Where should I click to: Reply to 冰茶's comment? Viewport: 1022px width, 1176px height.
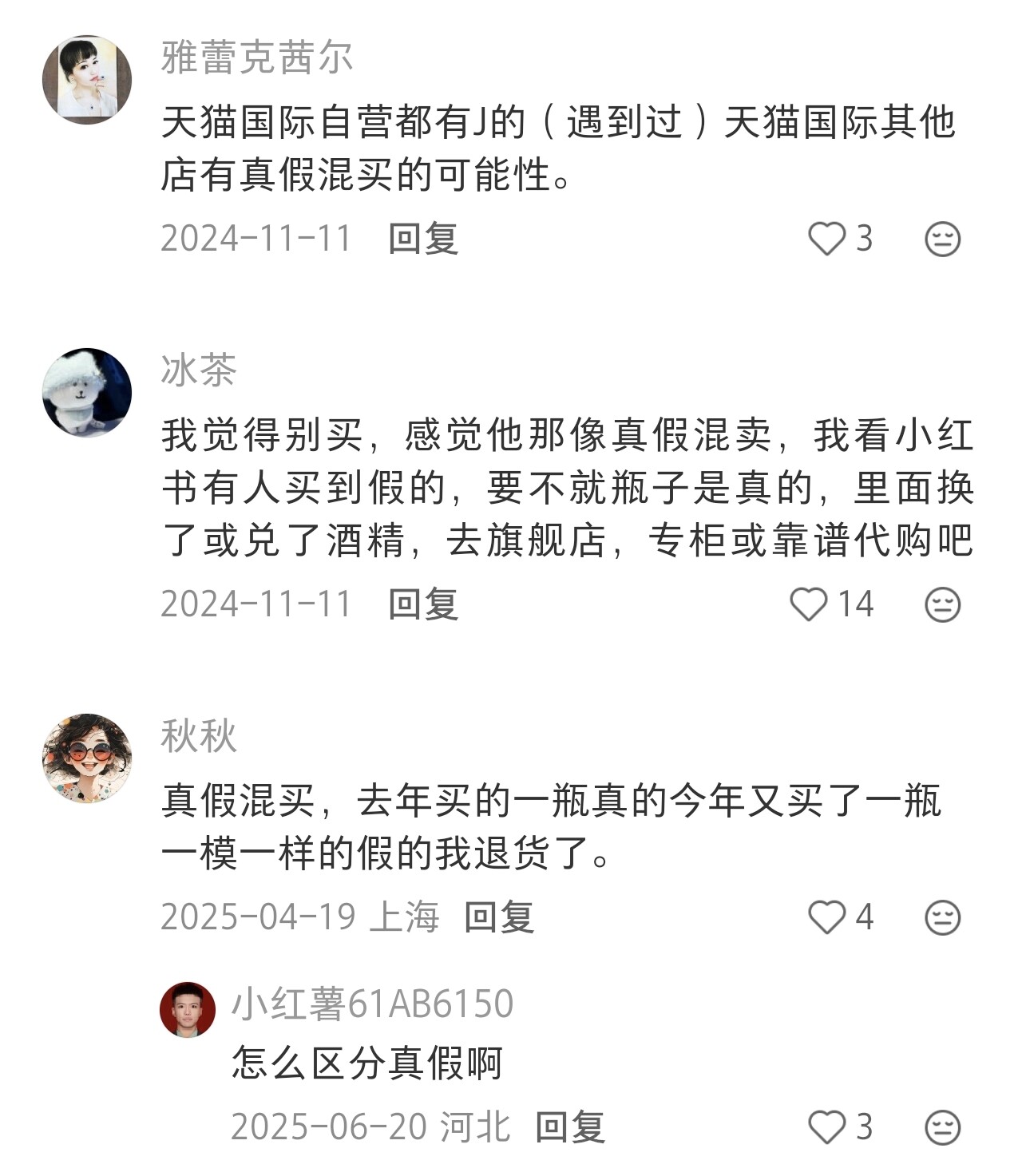click(x=423, y=604)
